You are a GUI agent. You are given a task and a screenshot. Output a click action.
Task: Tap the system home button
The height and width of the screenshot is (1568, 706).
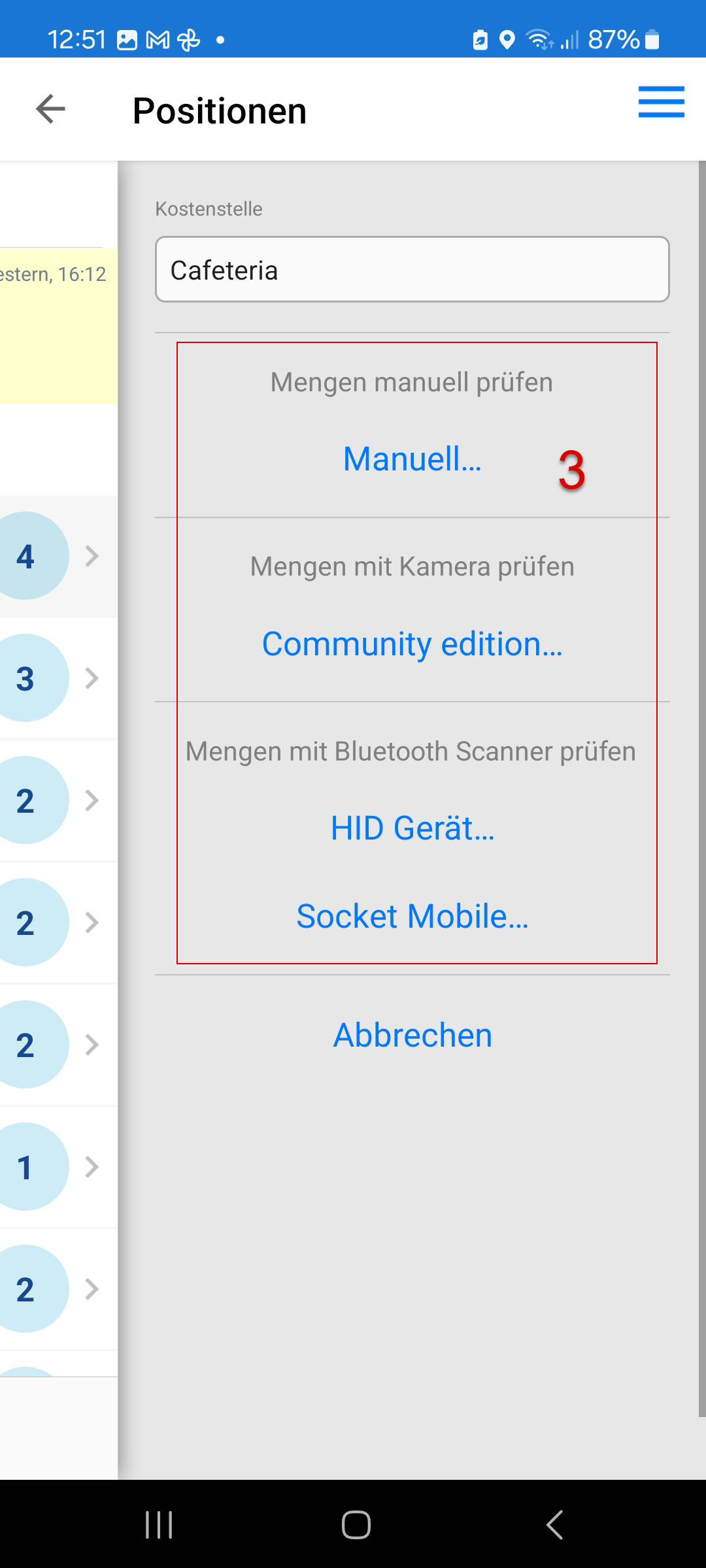[356, 1525]
